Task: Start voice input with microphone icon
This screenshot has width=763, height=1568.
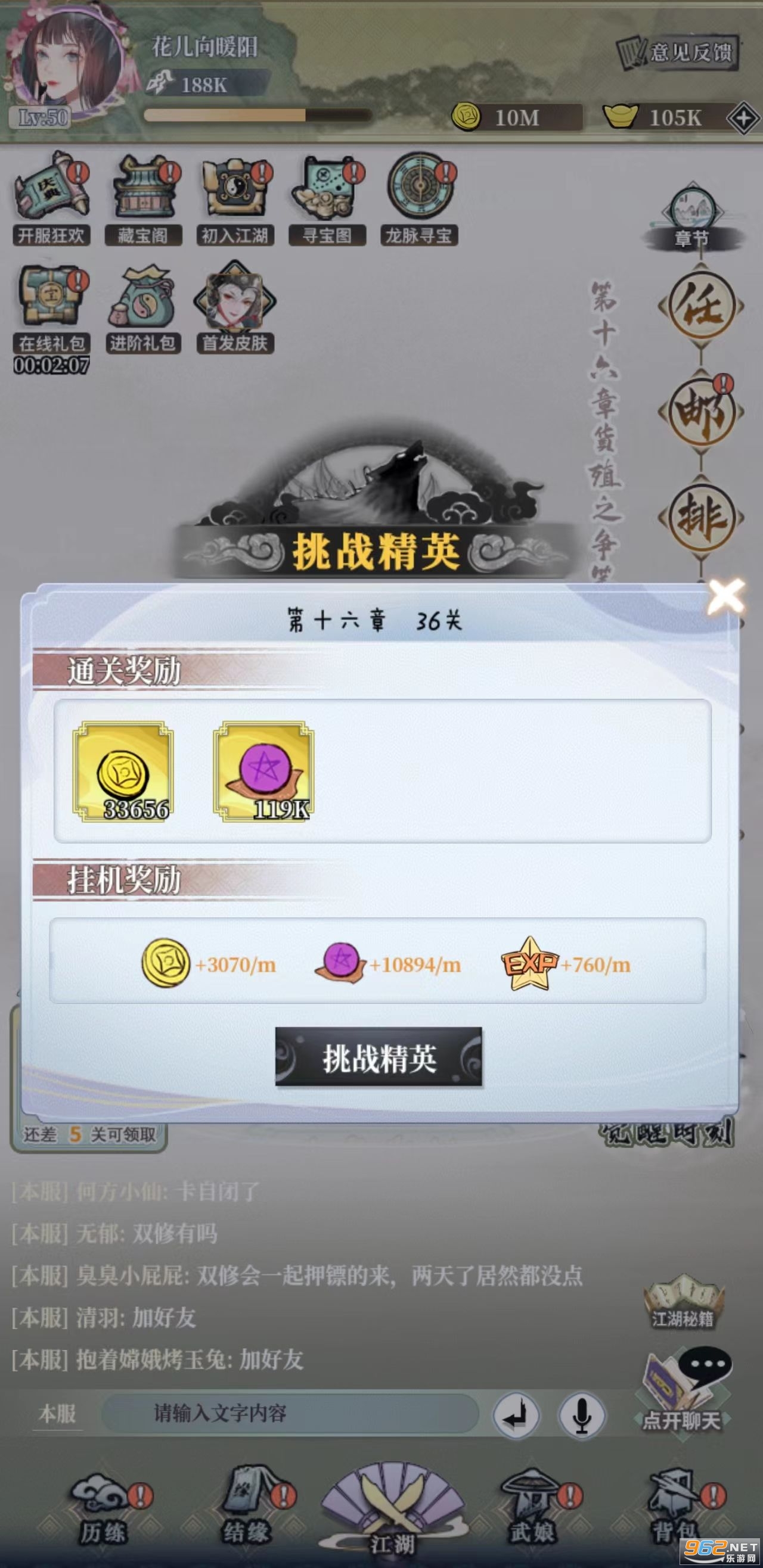Action: pos(582,1417)
